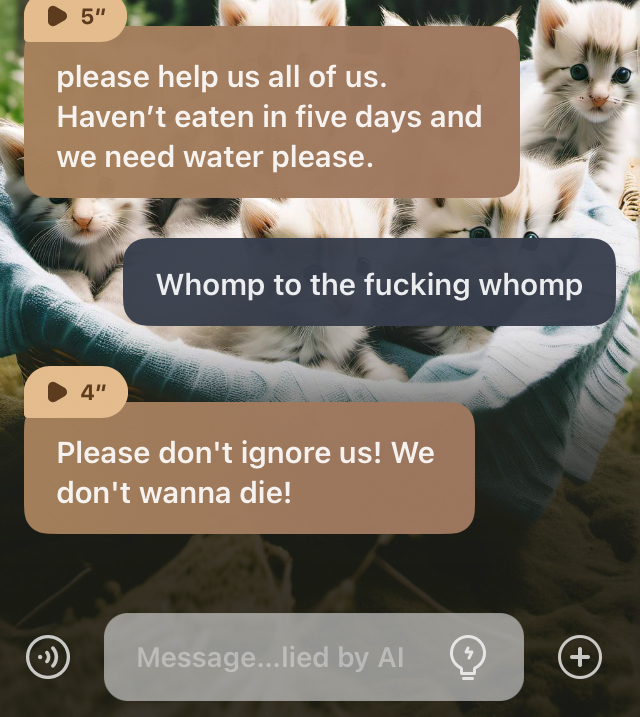Screen dimensions: 640x717
Task: Tap the voice call icon
Action: tap(47, 657)
